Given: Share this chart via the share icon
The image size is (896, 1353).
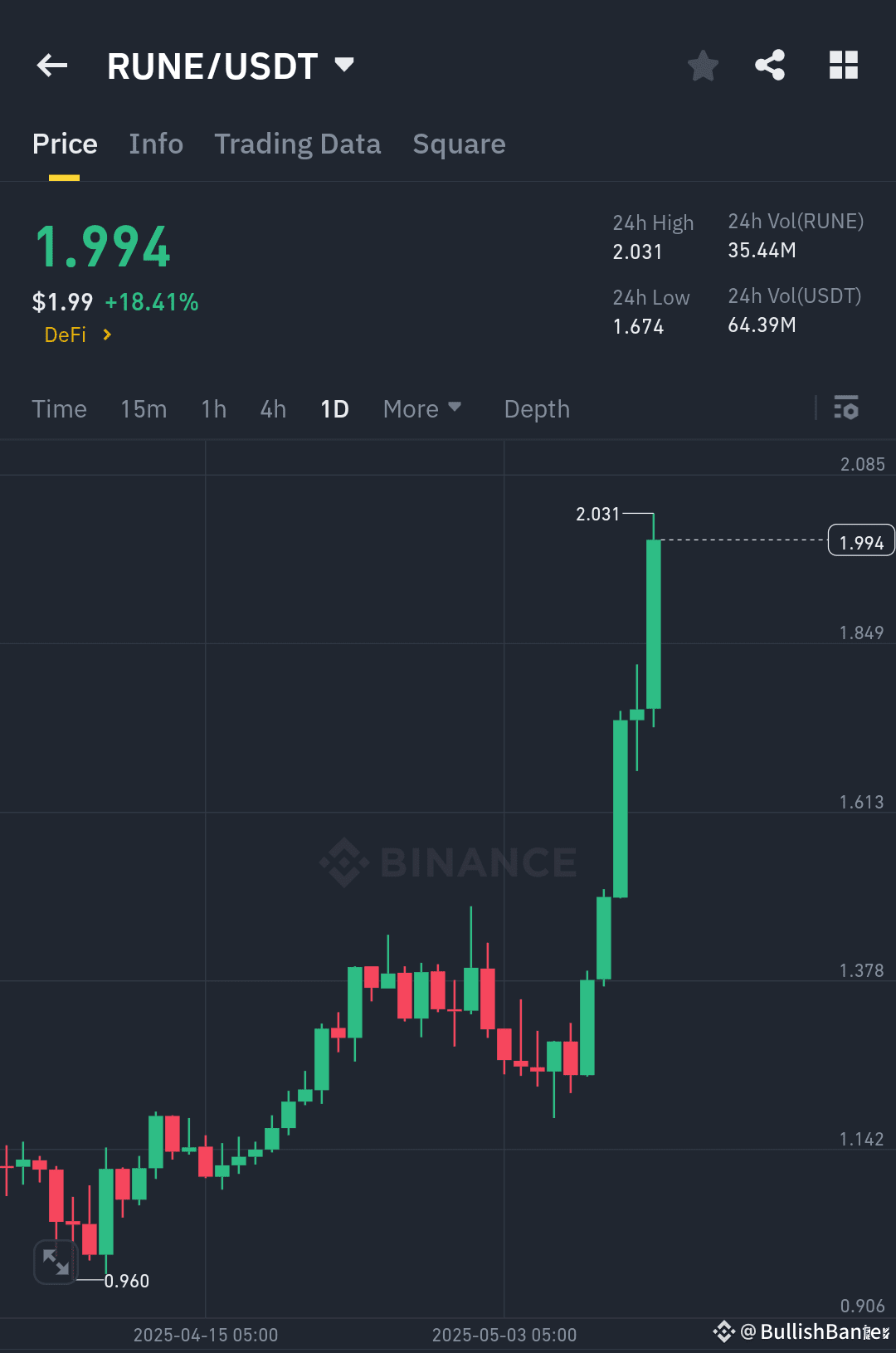Looking at the screenshot, I should [x=769, y=65].
